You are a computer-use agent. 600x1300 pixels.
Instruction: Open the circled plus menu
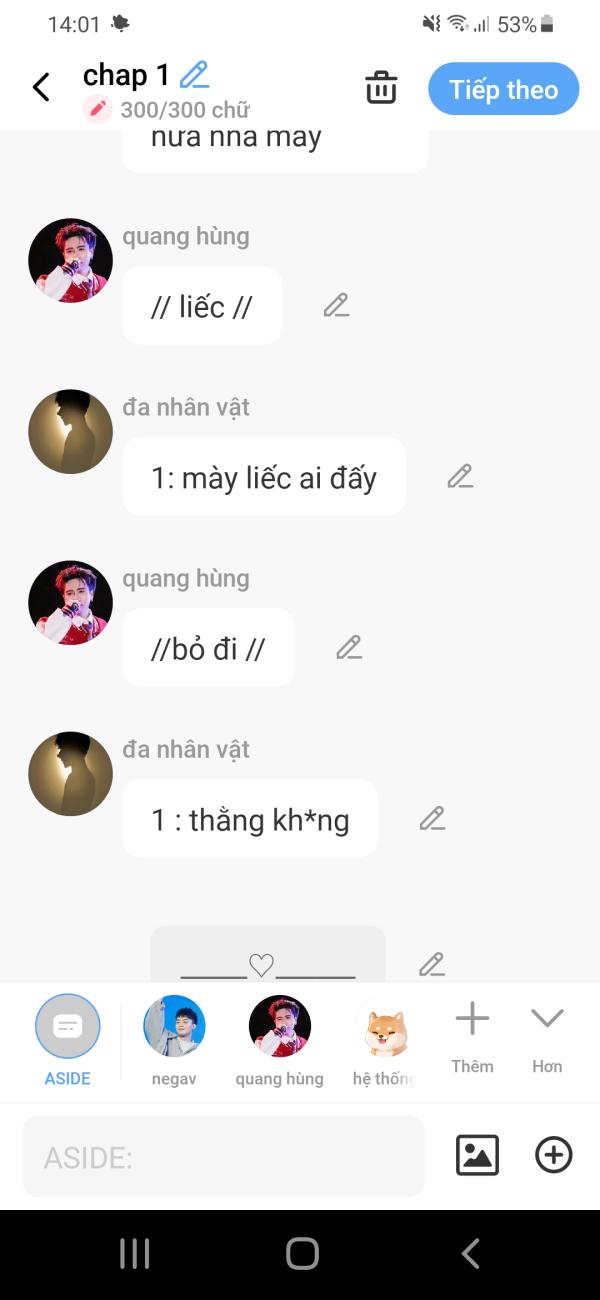click(x=554, y=1155)
